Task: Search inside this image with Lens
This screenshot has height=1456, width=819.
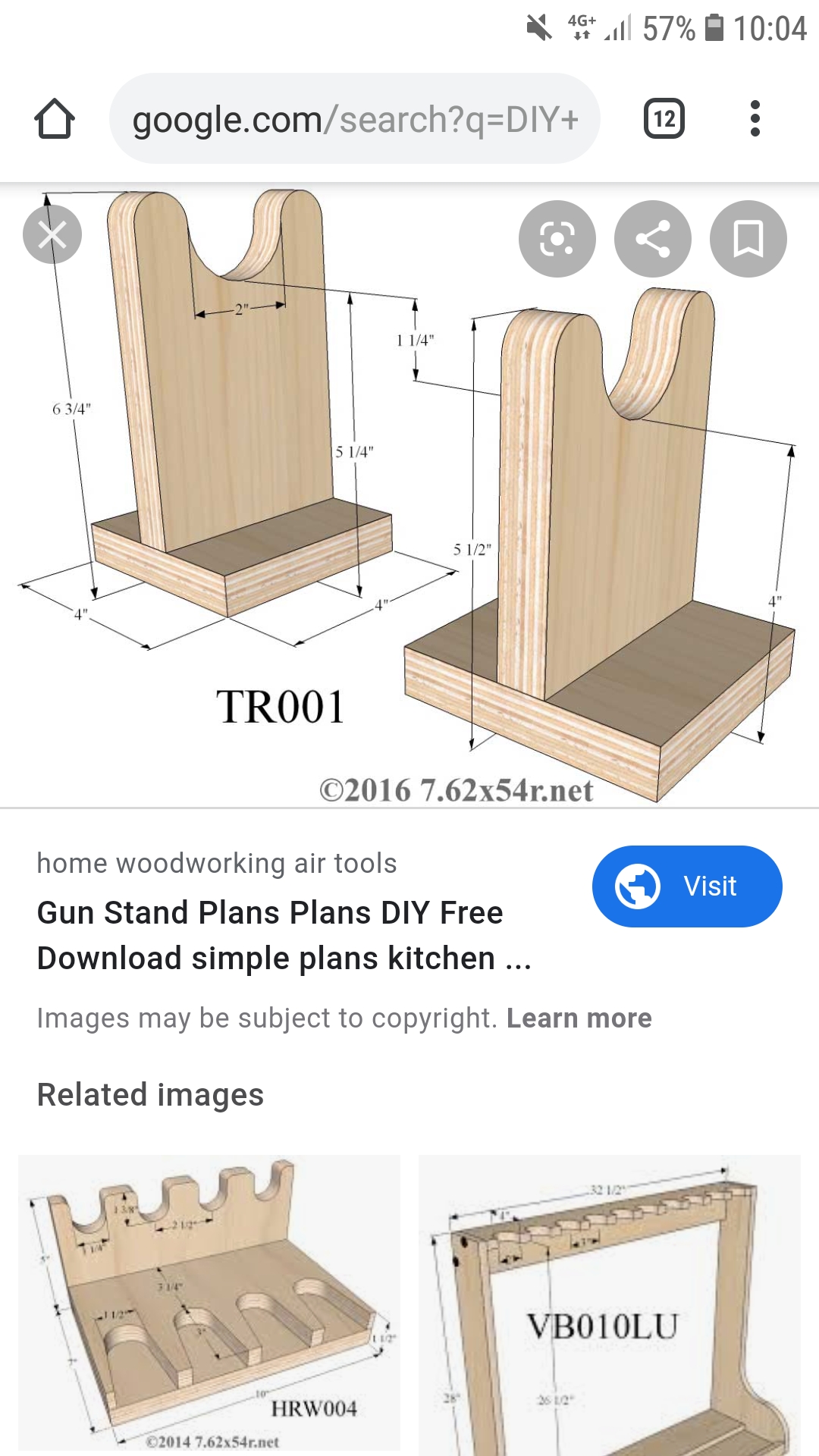Action: point(557,239)
